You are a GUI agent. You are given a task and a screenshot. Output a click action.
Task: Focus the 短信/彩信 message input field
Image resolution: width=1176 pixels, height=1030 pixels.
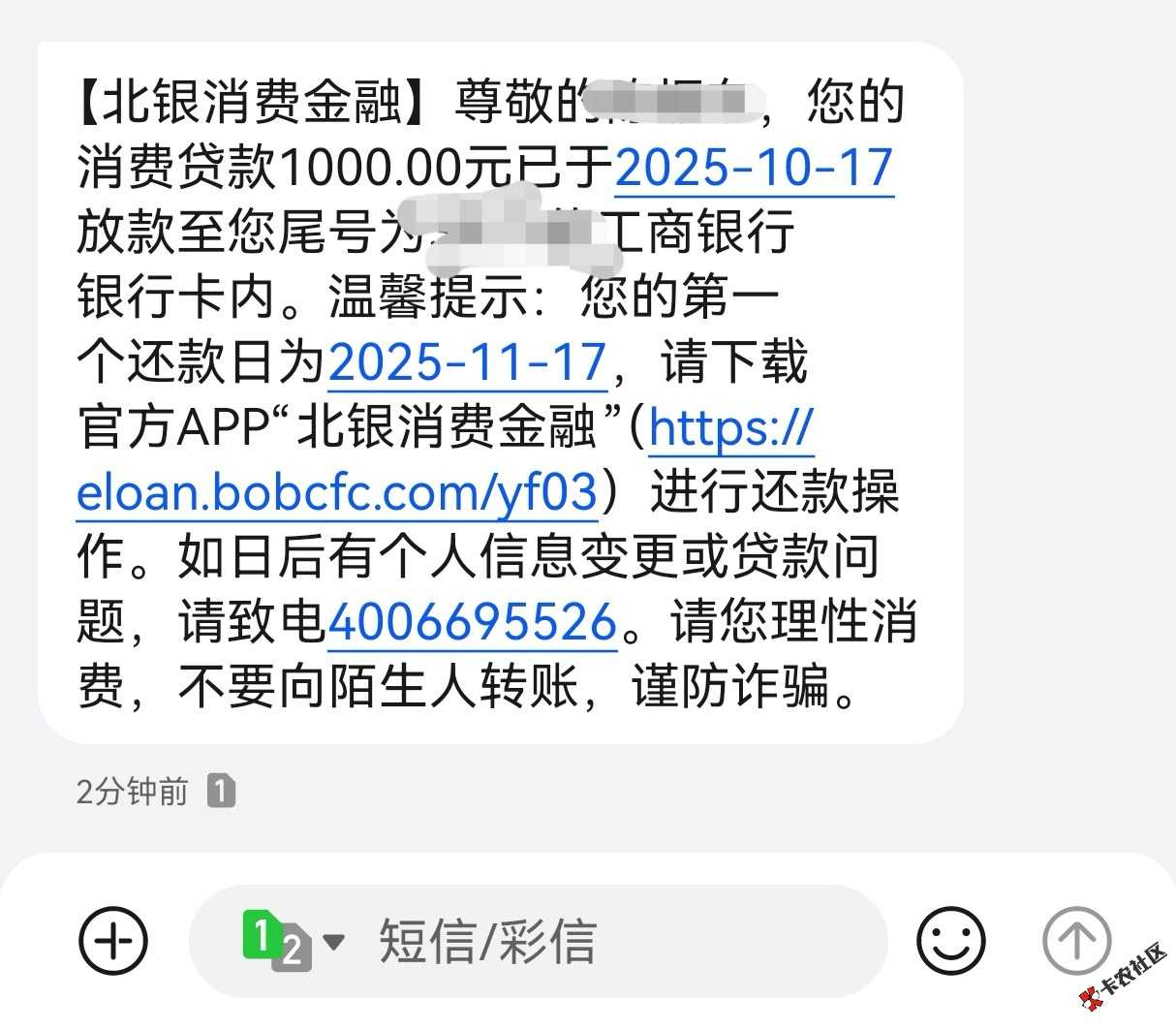coord(601,941)
